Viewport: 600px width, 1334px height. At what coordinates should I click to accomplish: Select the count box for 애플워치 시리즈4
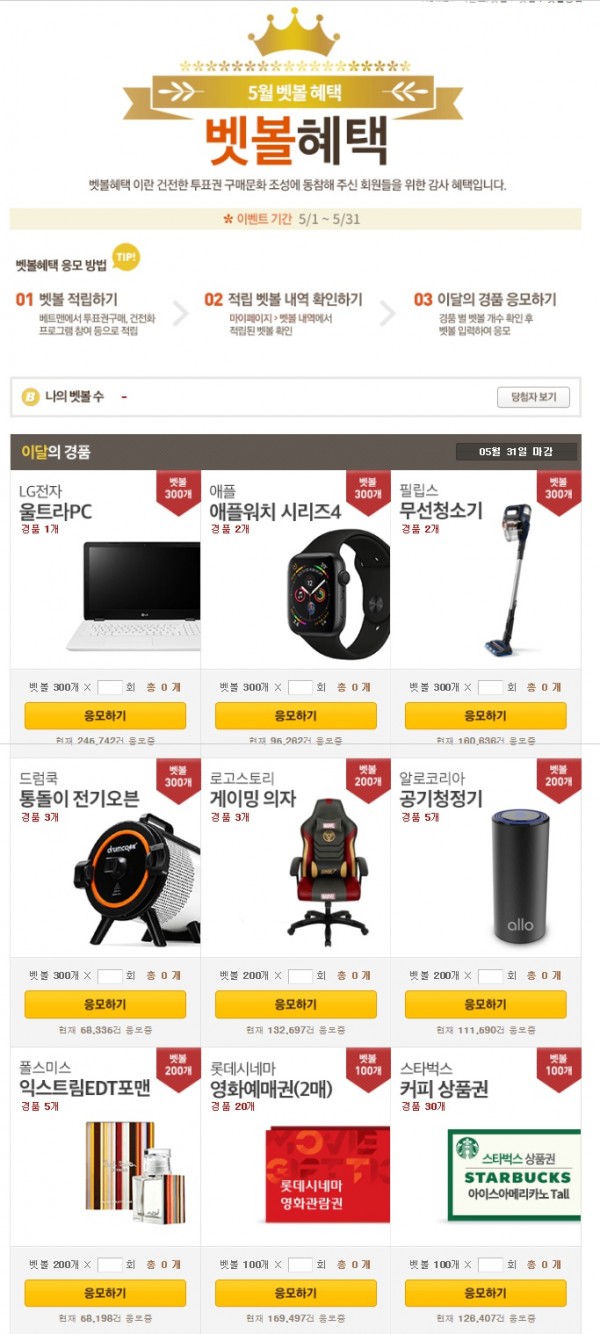300,687
